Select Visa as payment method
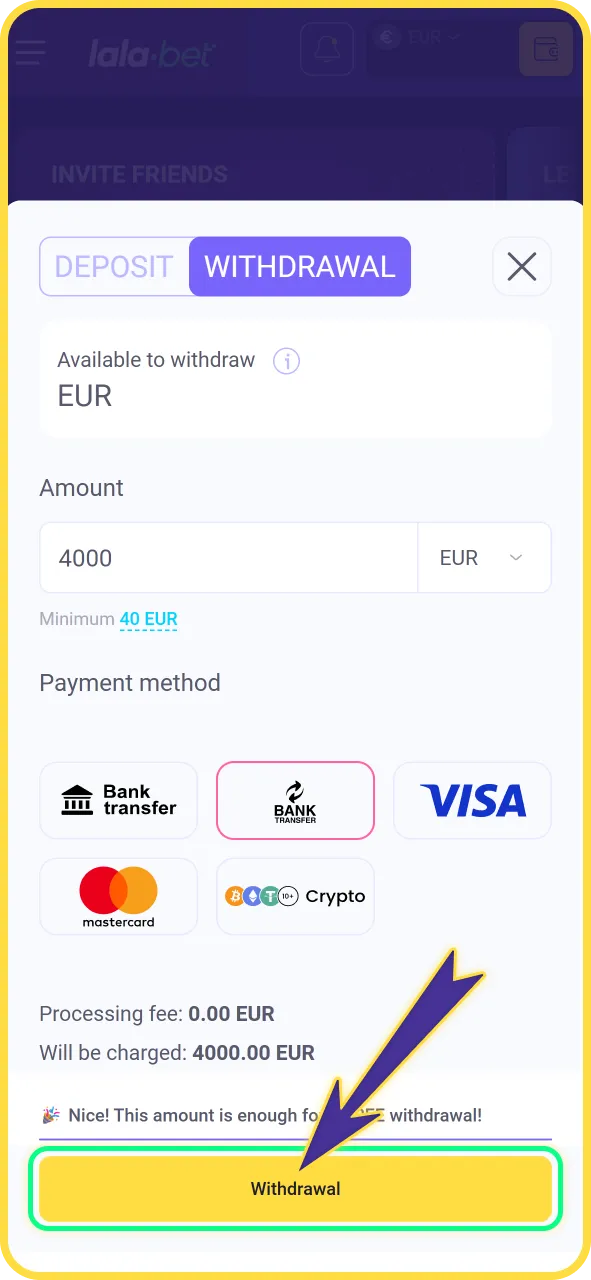This screenshot has height=1280, width=591. pyautogui.click(x=472, y=800)
